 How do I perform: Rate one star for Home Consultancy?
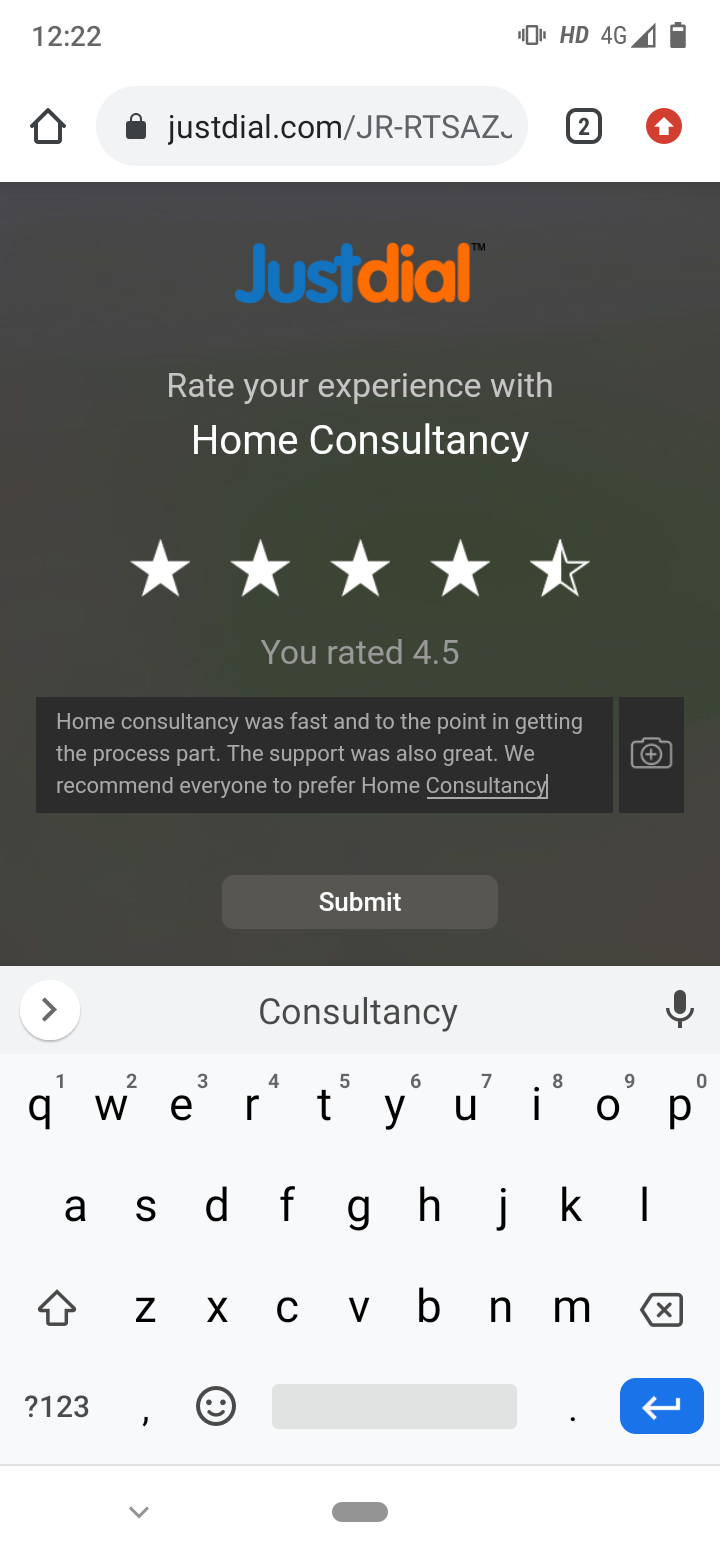160,567
